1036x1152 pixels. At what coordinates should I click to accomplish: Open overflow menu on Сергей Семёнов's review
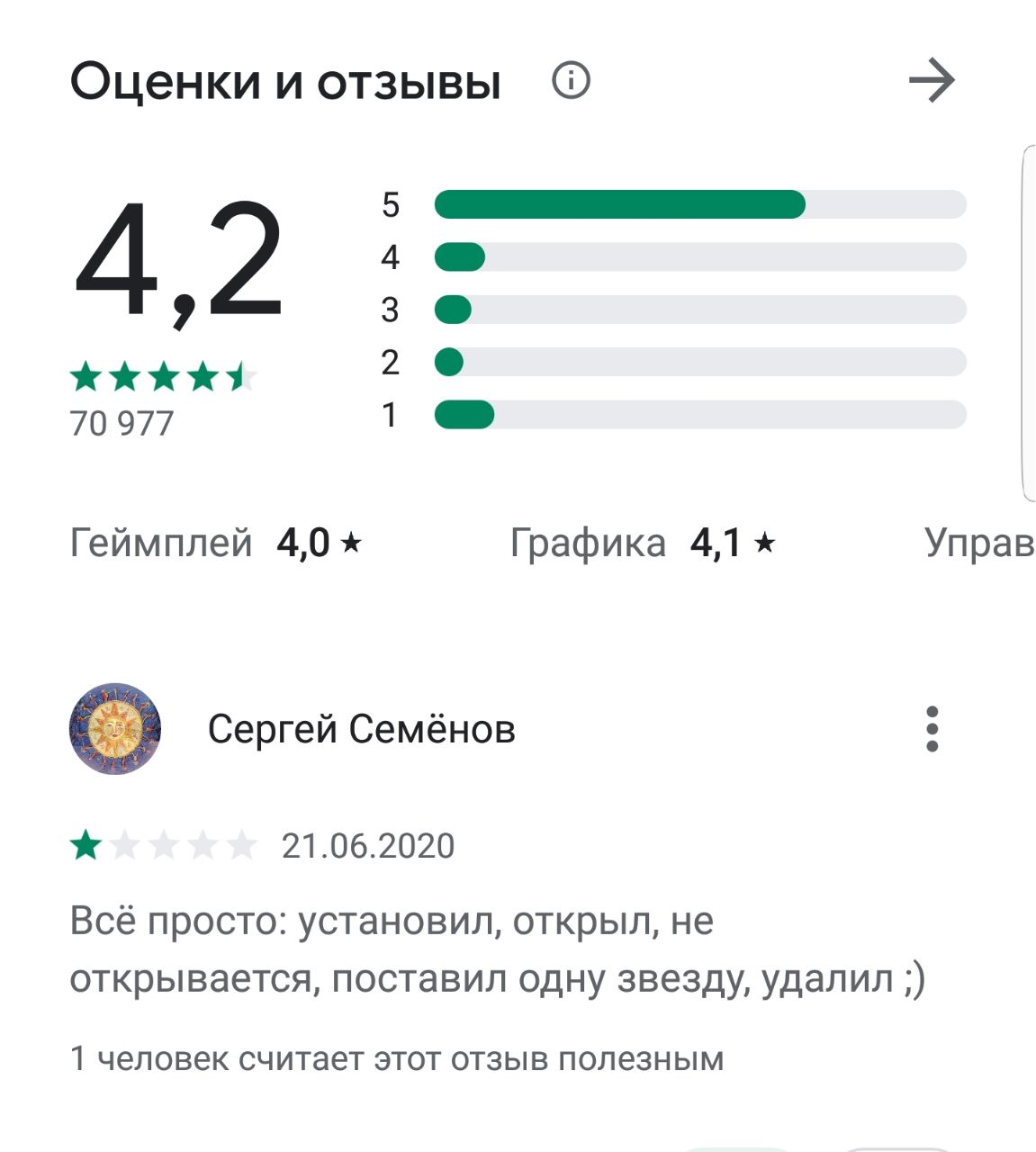932,729
